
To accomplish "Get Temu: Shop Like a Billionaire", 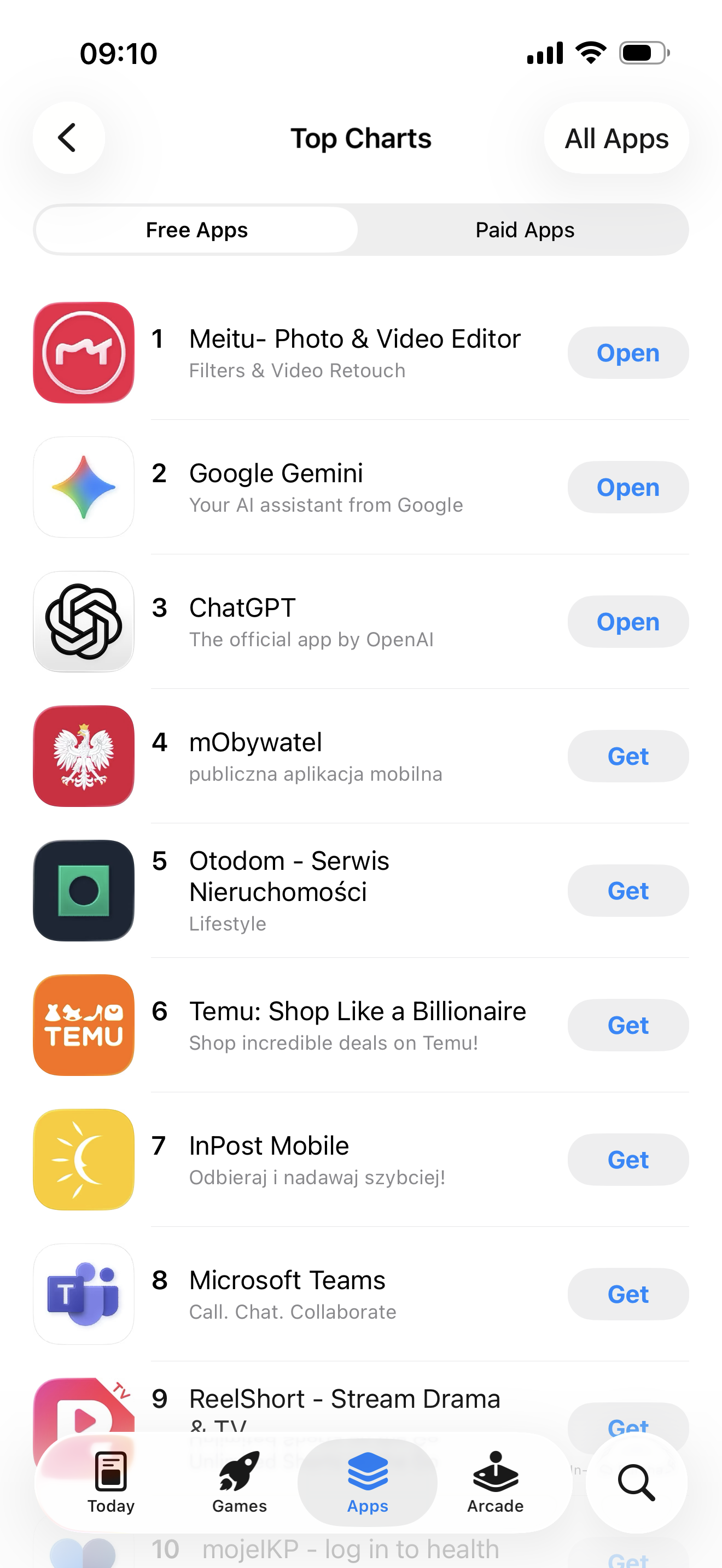I will [x=627, y=1026].
